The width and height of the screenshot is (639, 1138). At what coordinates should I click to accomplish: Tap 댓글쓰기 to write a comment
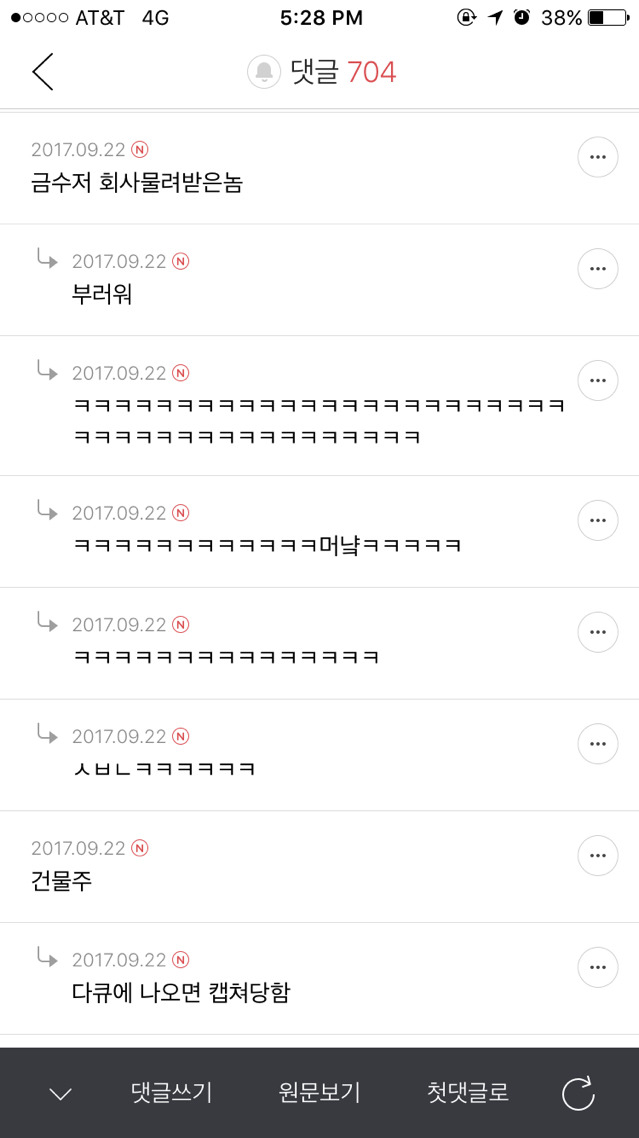(x=172, y=1093)
